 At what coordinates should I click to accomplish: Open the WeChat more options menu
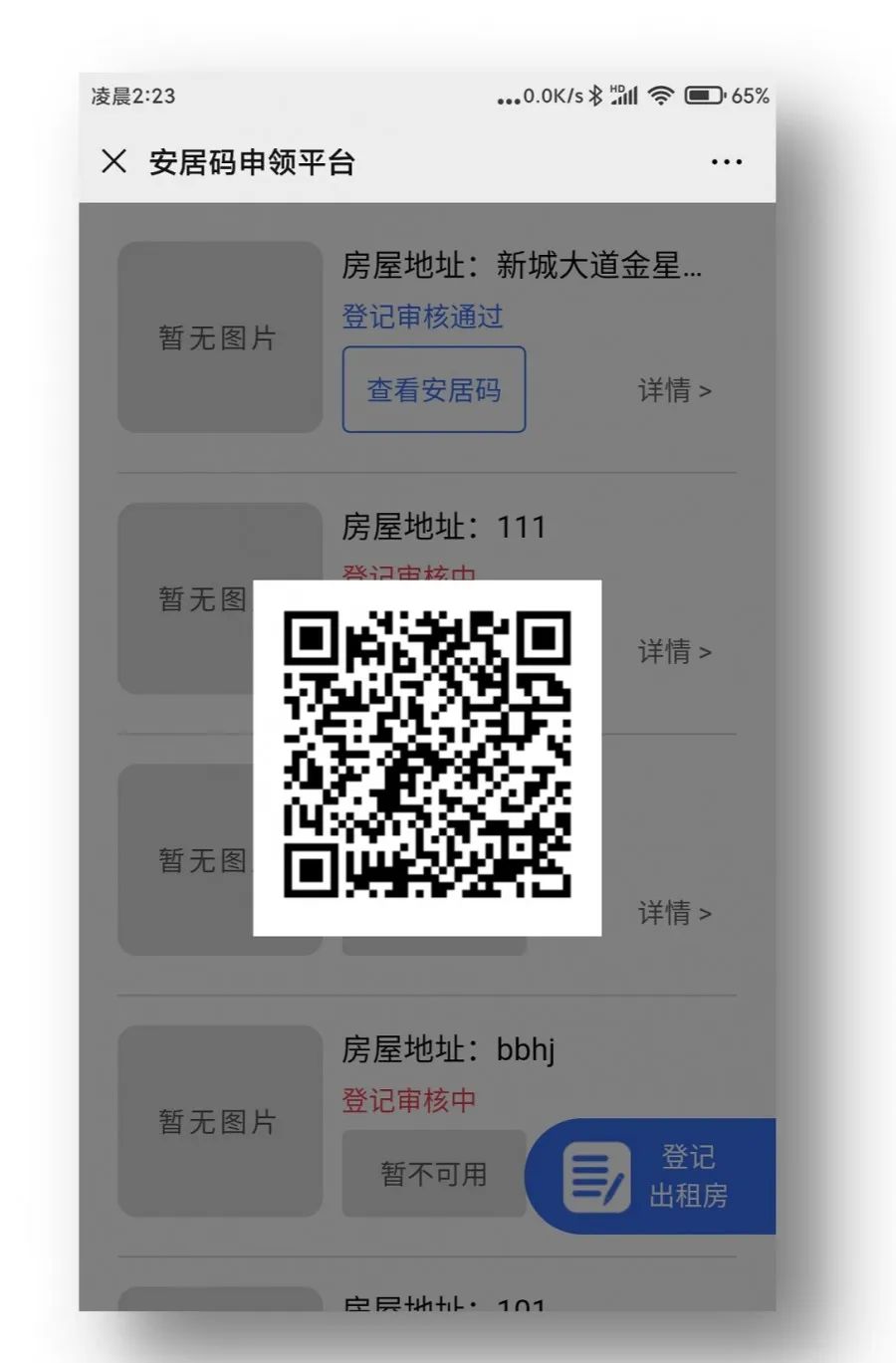tap(727, 161)
